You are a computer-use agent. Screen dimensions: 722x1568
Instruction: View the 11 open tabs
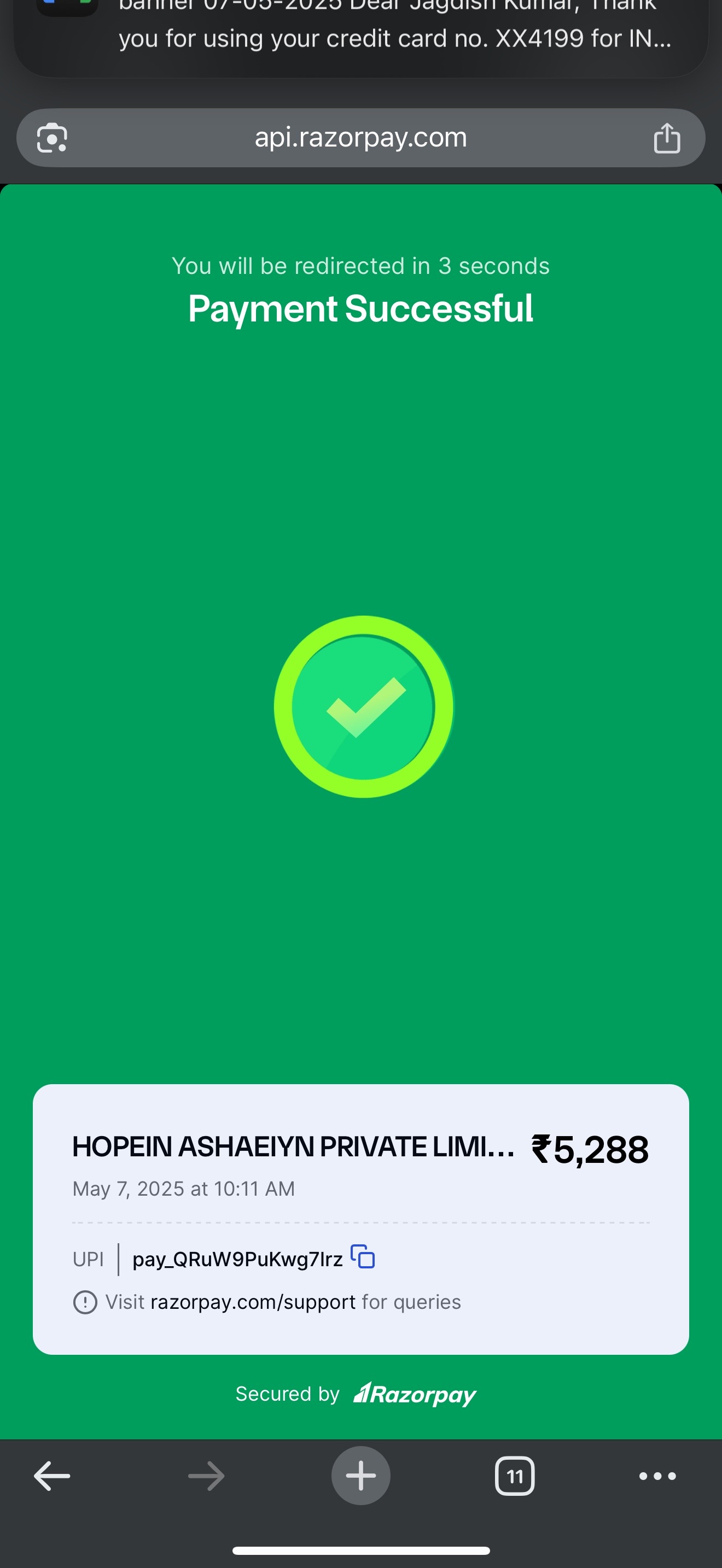(x=515, y=1476)
